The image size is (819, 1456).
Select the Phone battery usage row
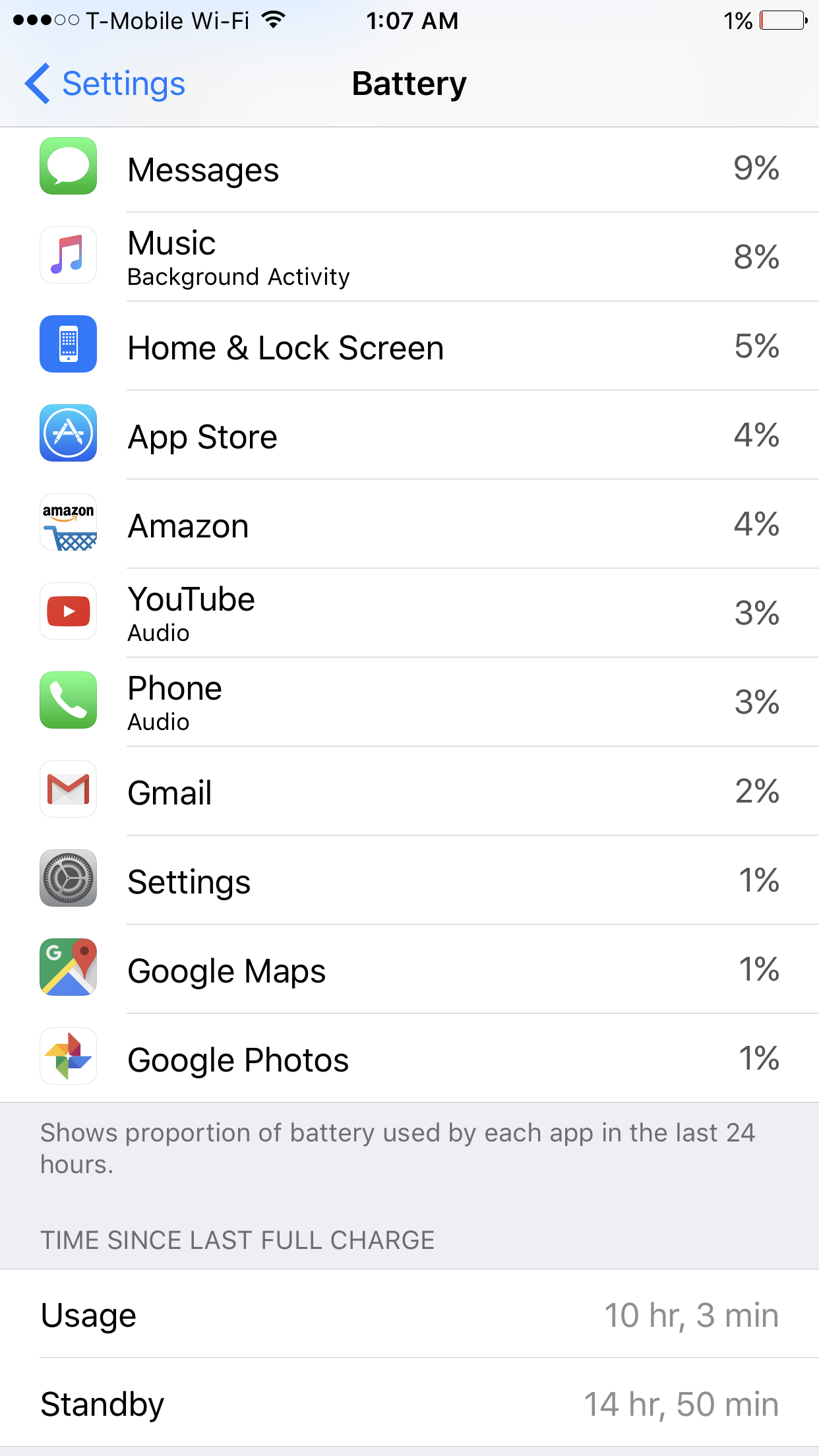coord(409,702)
